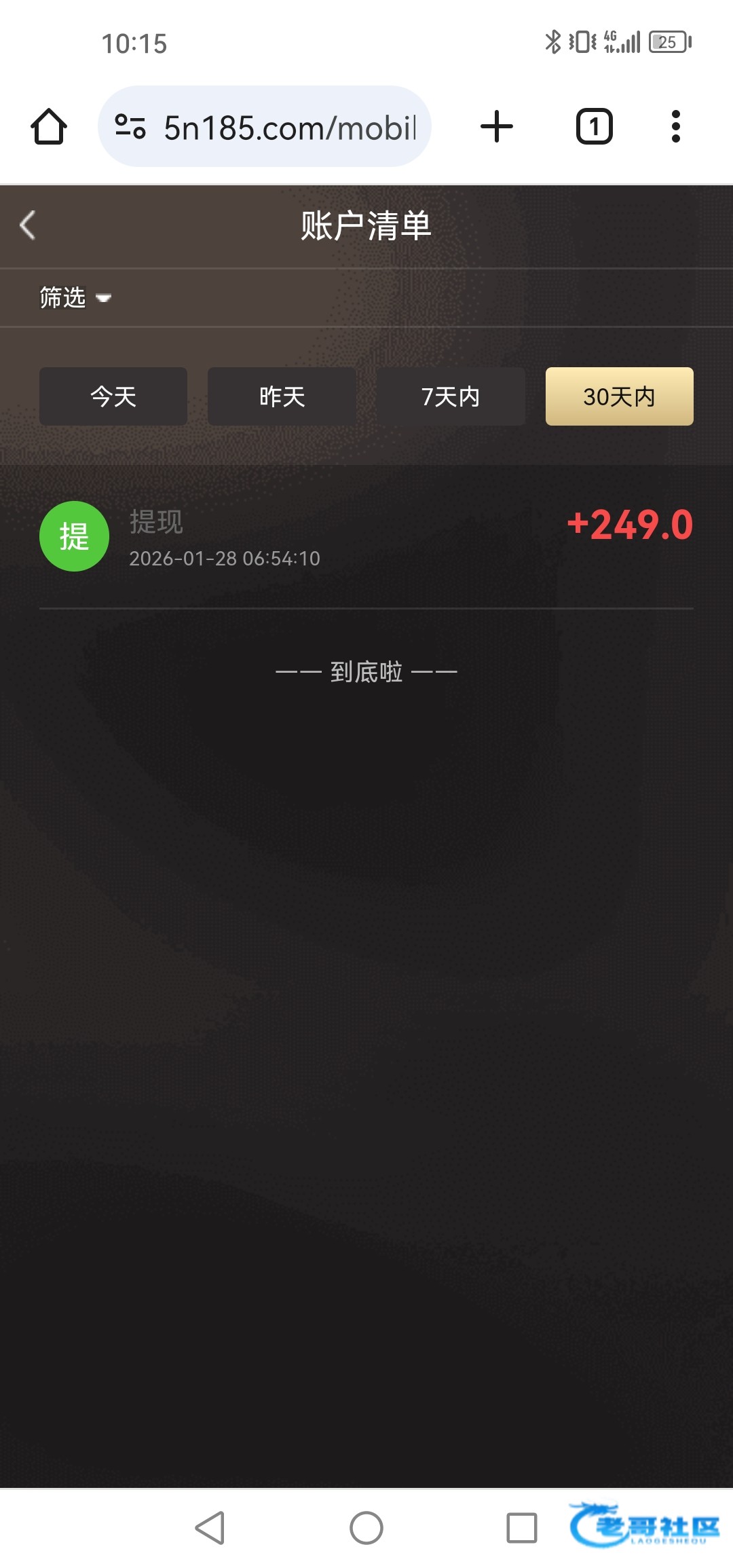
Task: Open system recent apps
Action: coord(522,1528)
